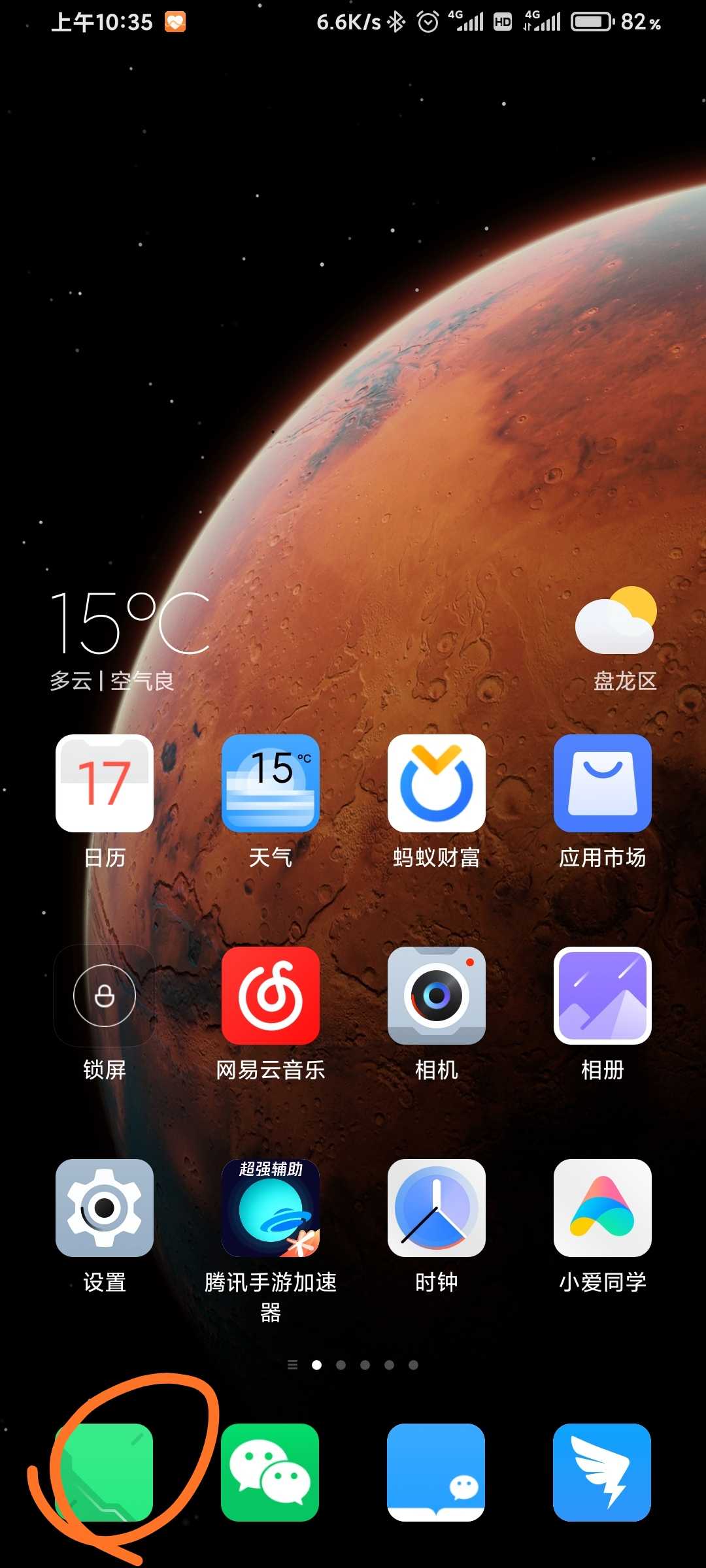Launch 网易云音乐
This screenshot has width=706, height=1568.
(271, 995)
